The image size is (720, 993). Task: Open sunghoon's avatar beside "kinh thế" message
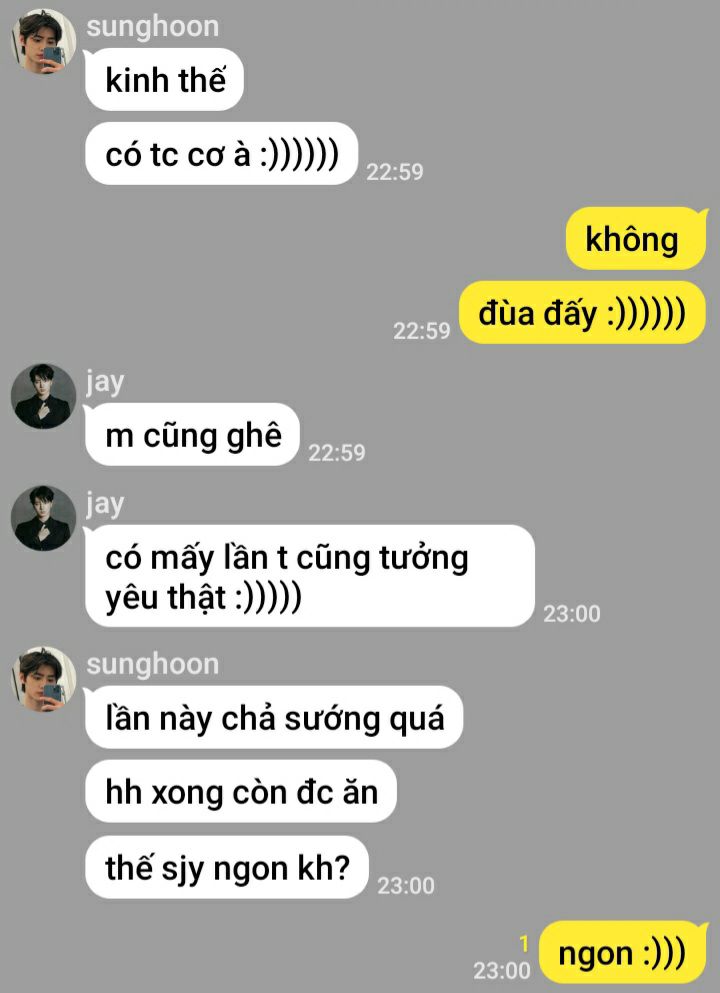tap(43, 42)
